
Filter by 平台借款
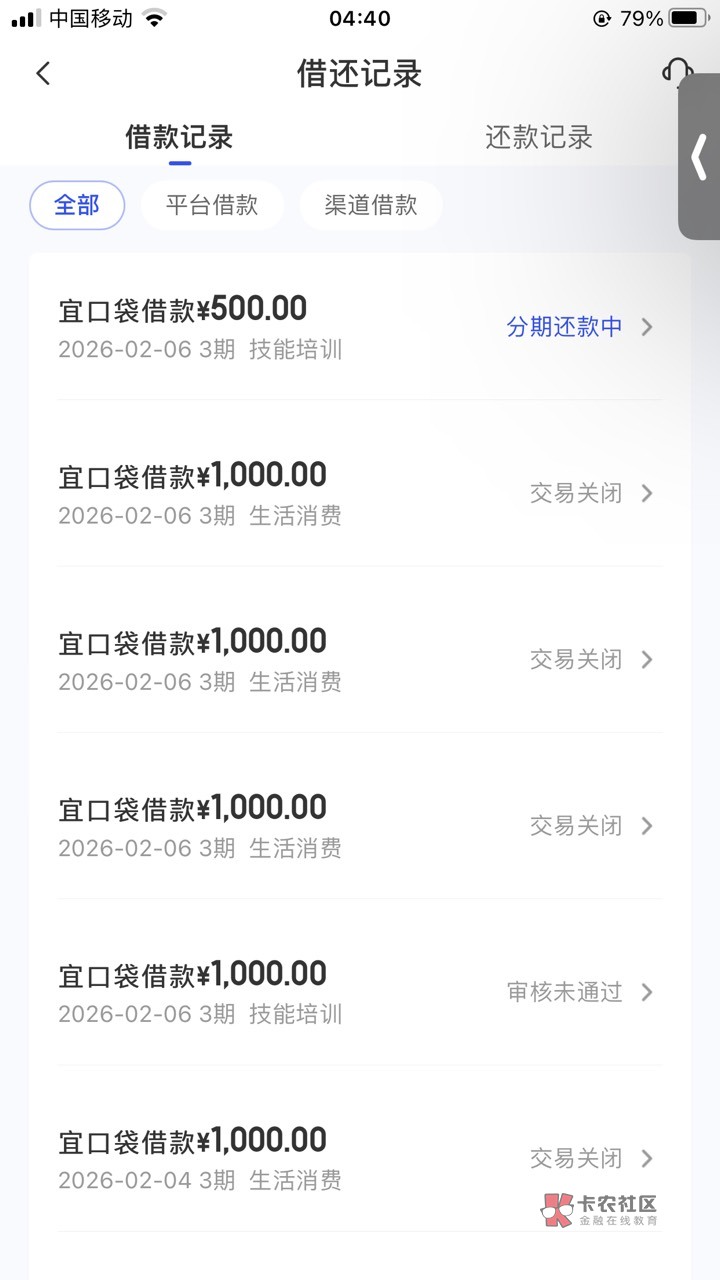pyautogui.click(x=212, y=205)
